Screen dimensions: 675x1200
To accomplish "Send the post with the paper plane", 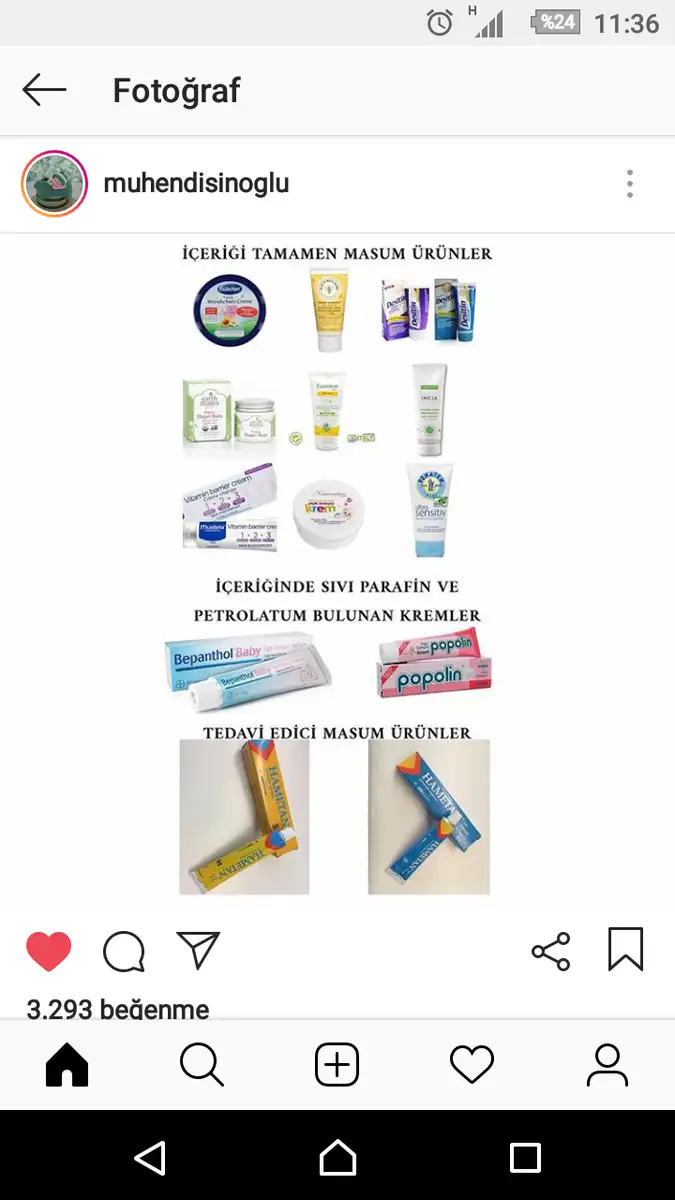I will (x=198, y=950).
